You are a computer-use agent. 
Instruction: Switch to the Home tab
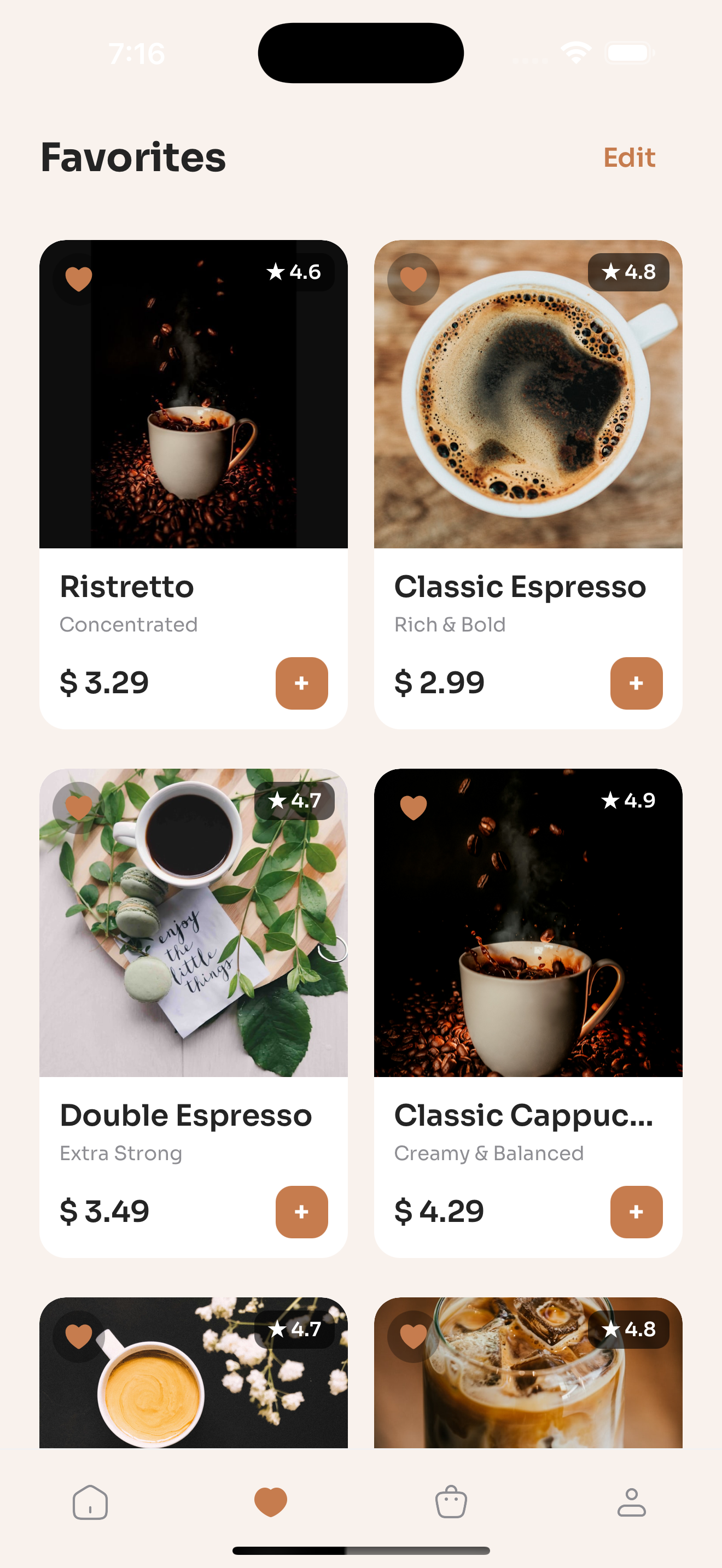[90, 1502]
